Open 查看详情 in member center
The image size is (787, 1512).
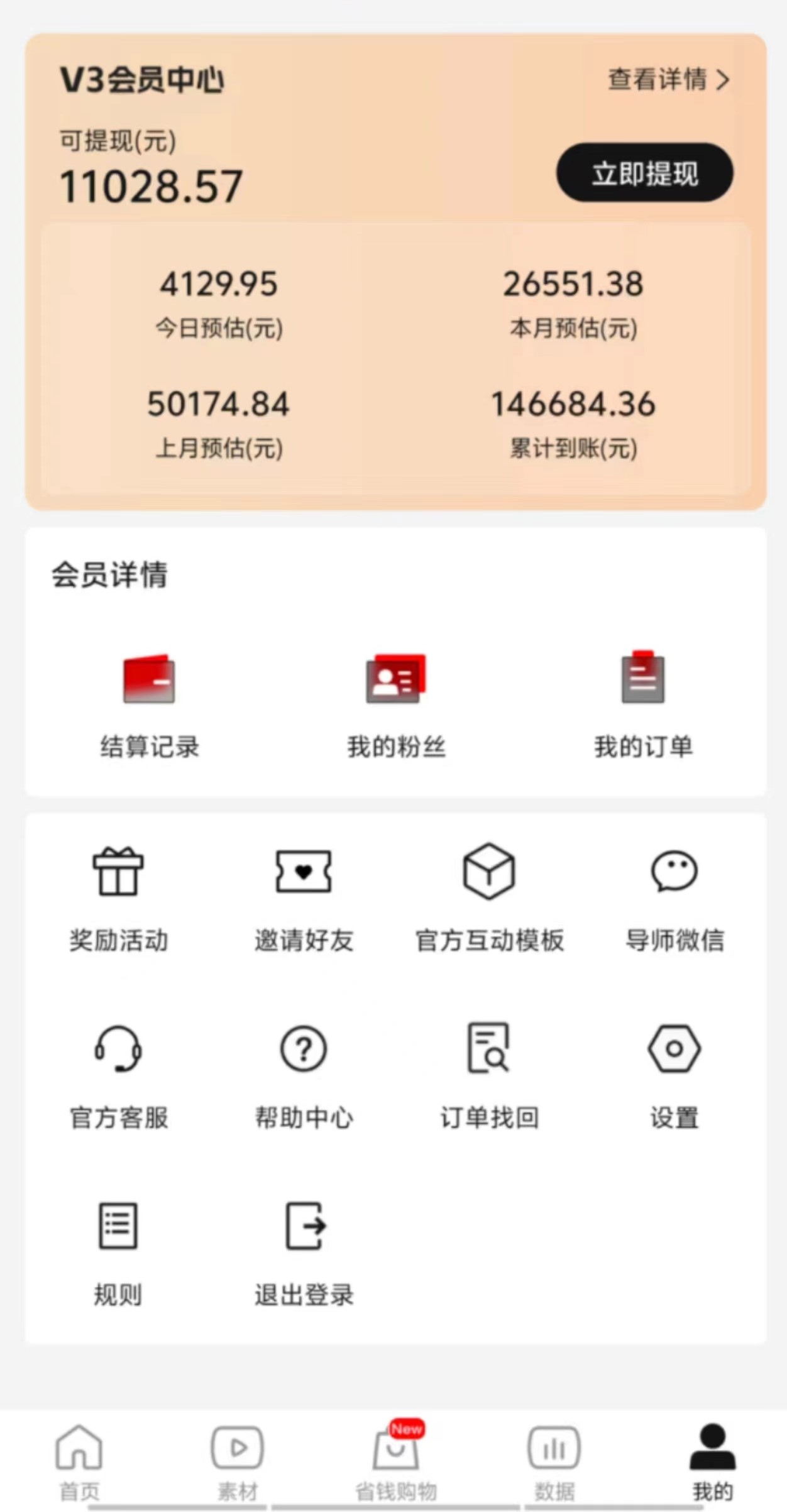(668, 80)
